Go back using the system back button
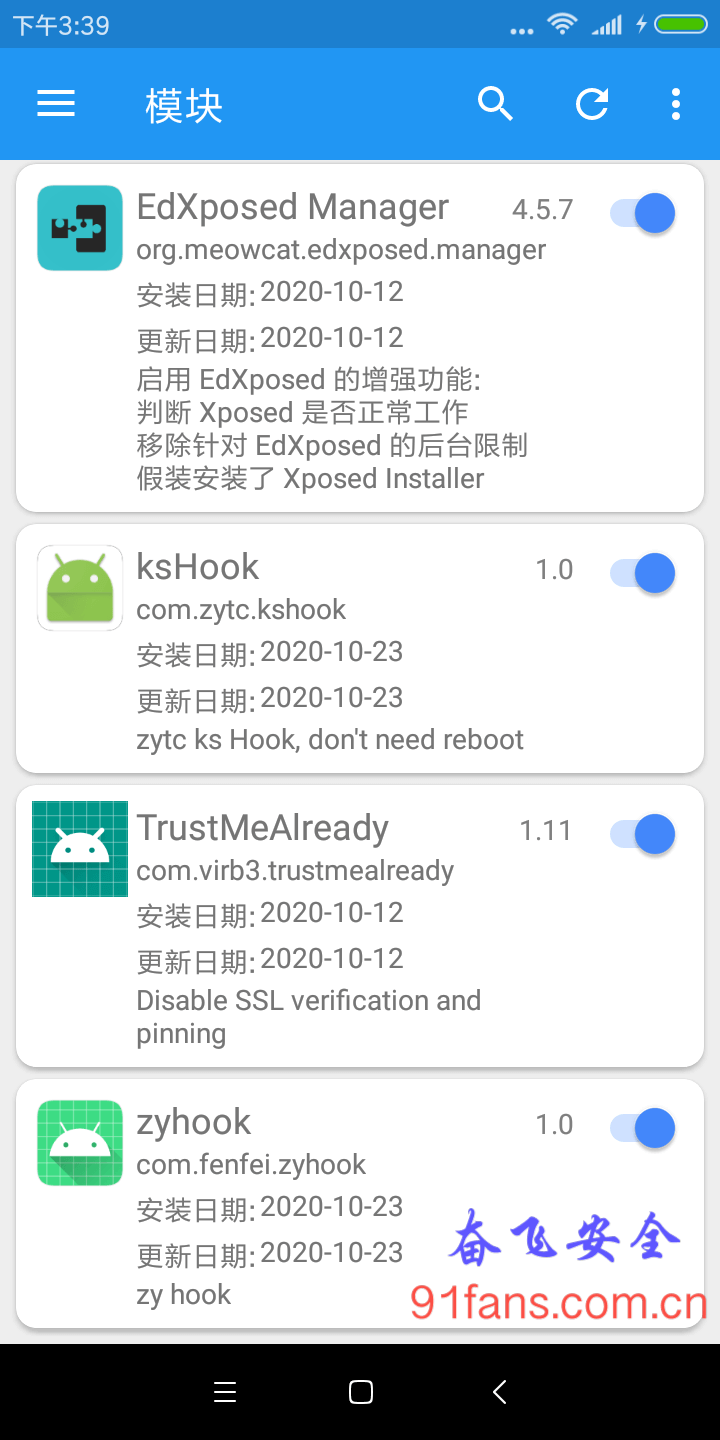The width and height of the screenshot is (720, 1440). pos(500,1392)
